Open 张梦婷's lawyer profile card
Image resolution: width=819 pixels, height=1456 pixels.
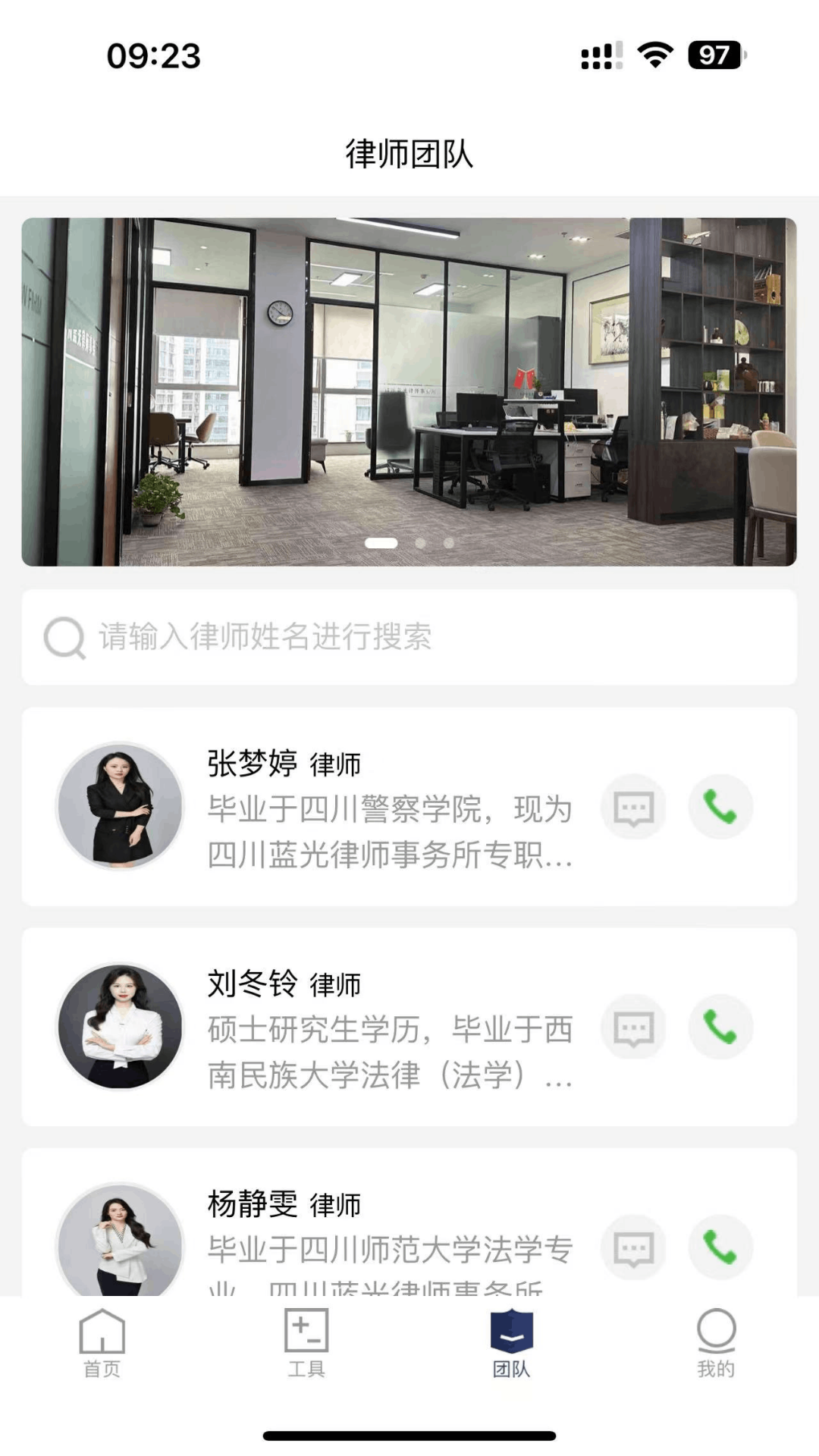[x=379, y=807]
